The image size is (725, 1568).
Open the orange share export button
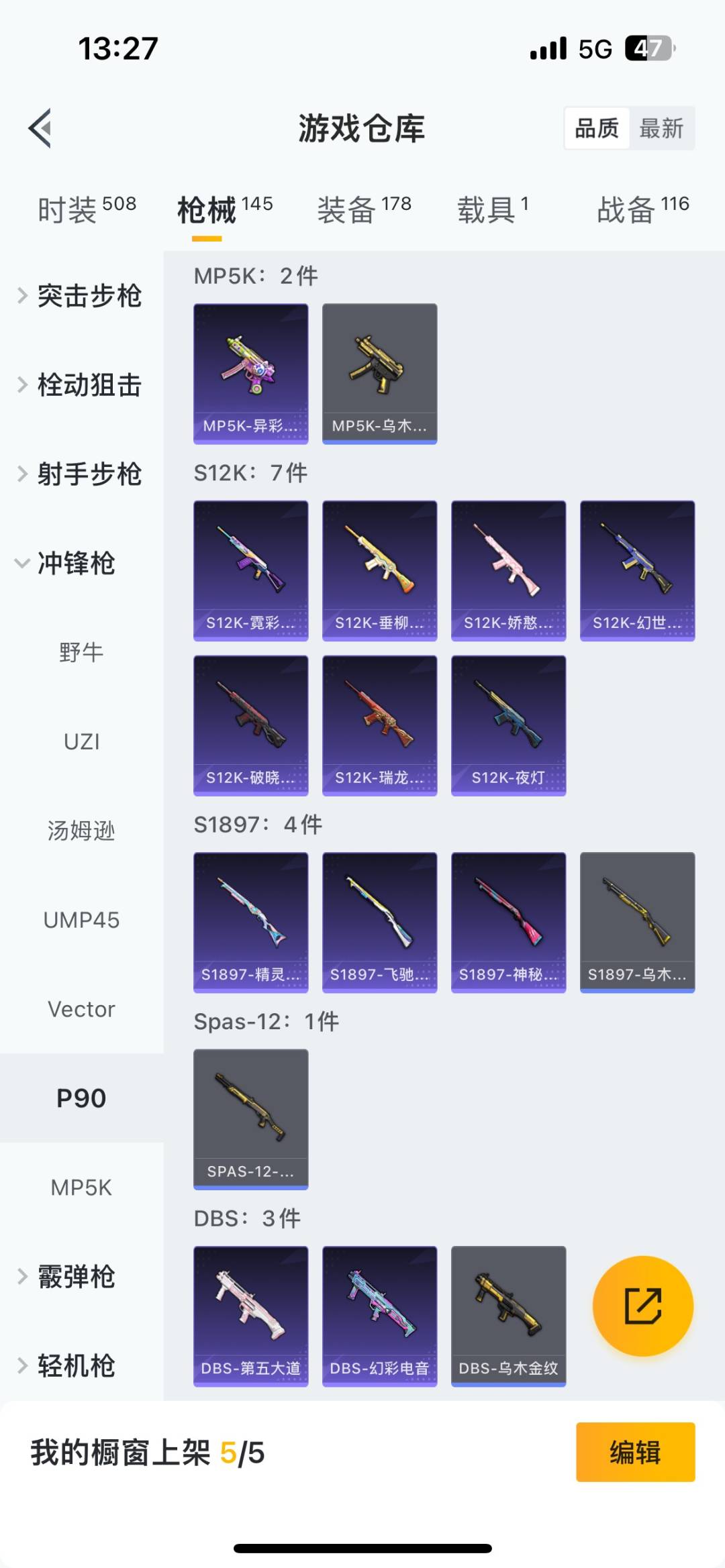point(644,1304)
